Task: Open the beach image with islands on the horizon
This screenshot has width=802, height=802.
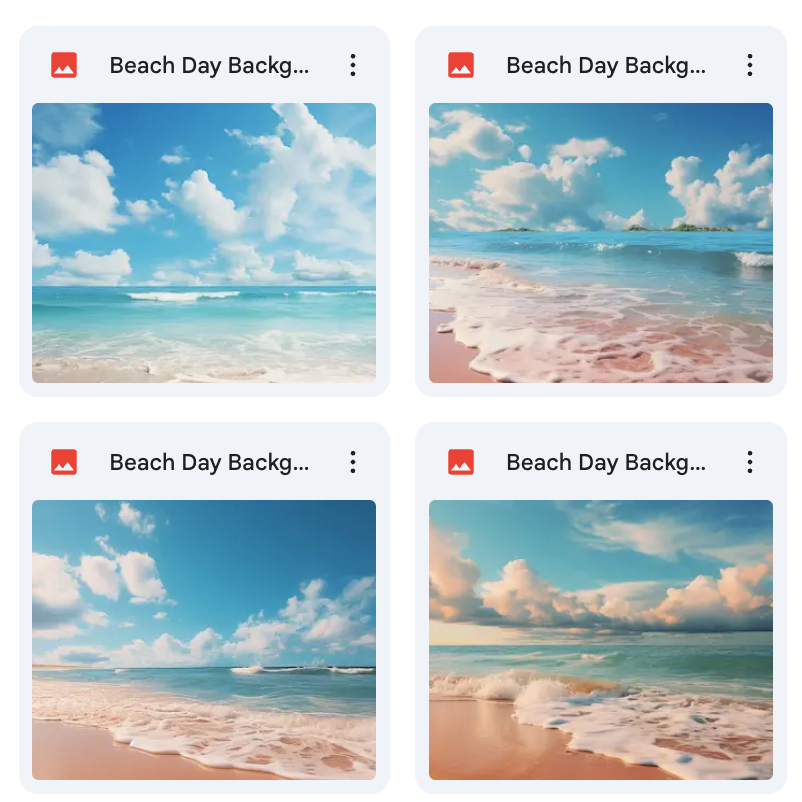Action: (600, 243)
